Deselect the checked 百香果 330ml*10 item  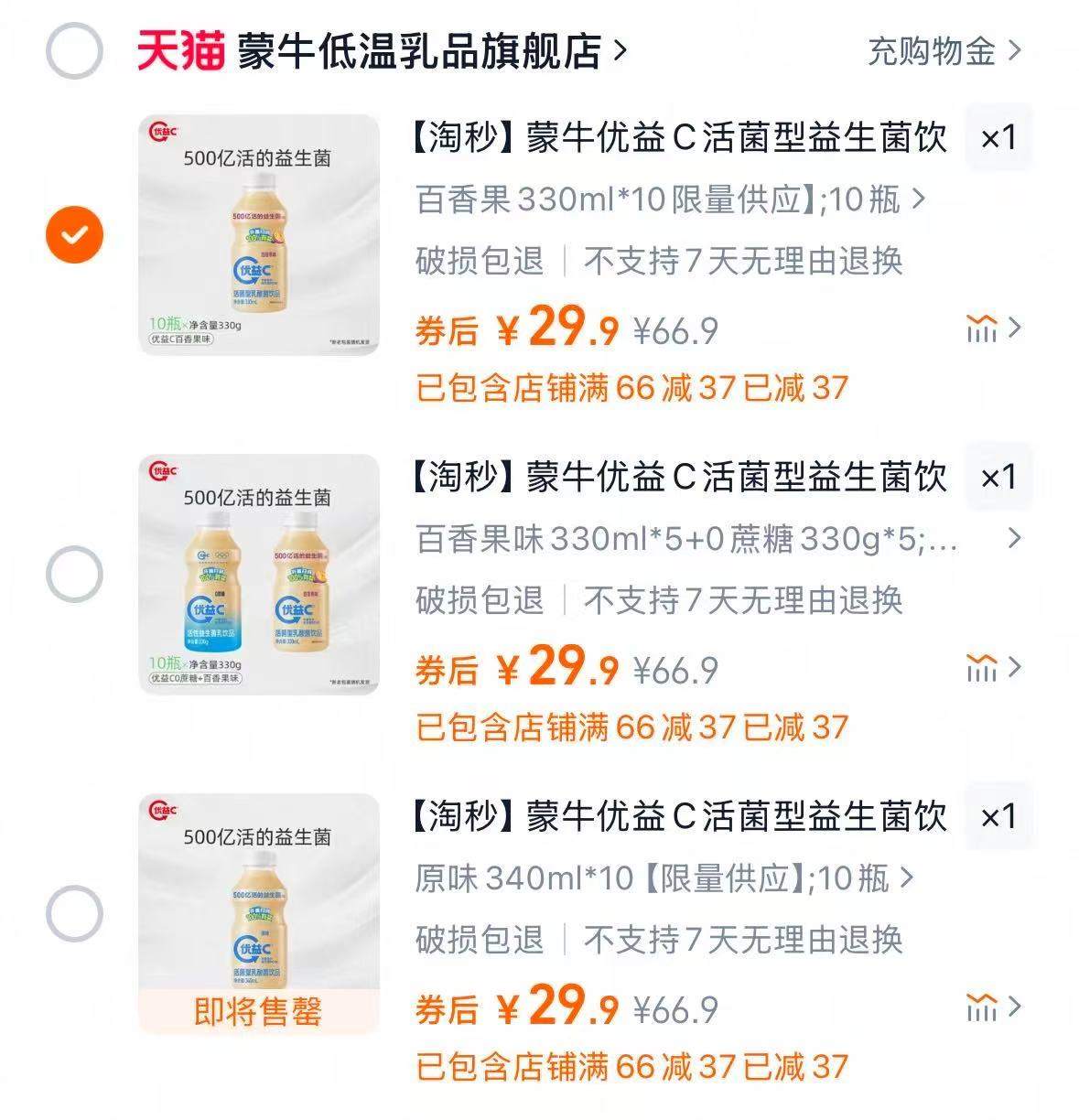[73, 233]
